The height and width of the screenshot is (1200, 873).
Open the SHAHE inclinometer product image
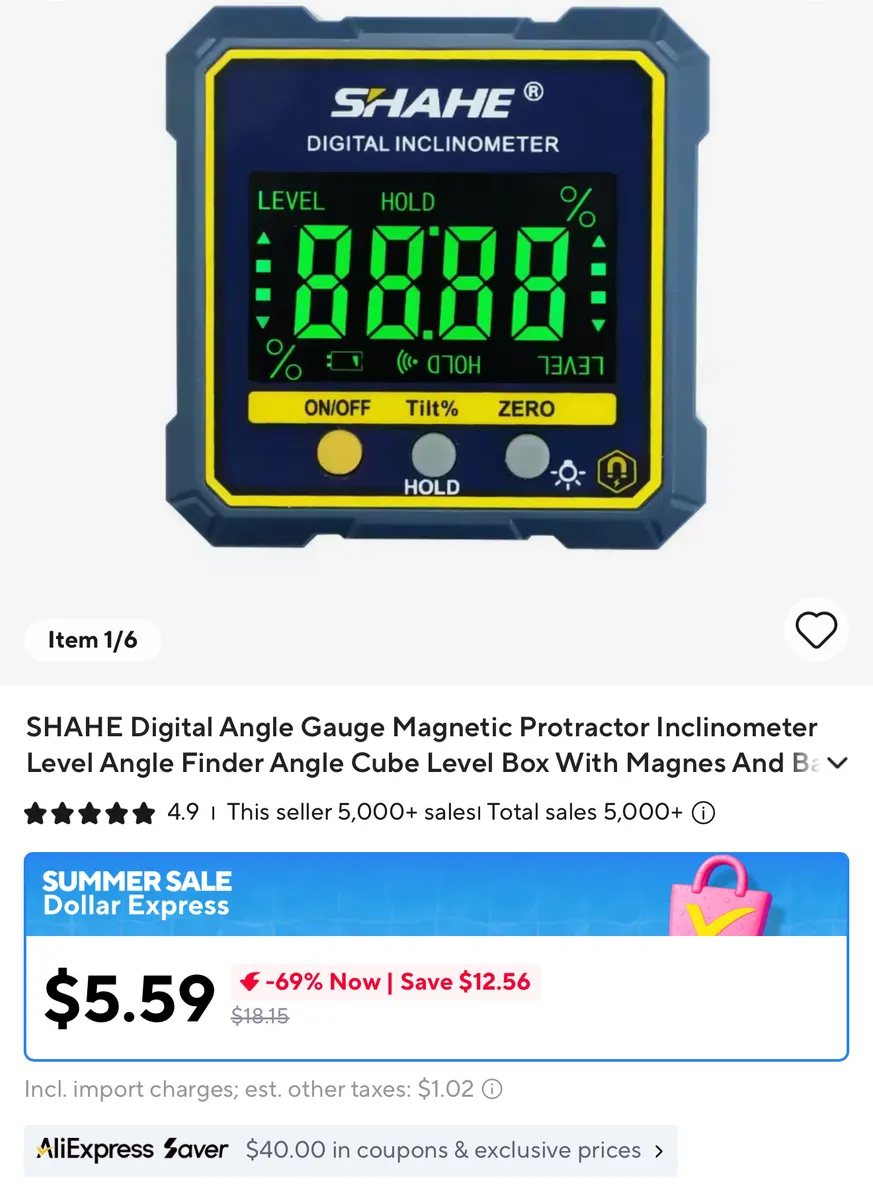436,290
